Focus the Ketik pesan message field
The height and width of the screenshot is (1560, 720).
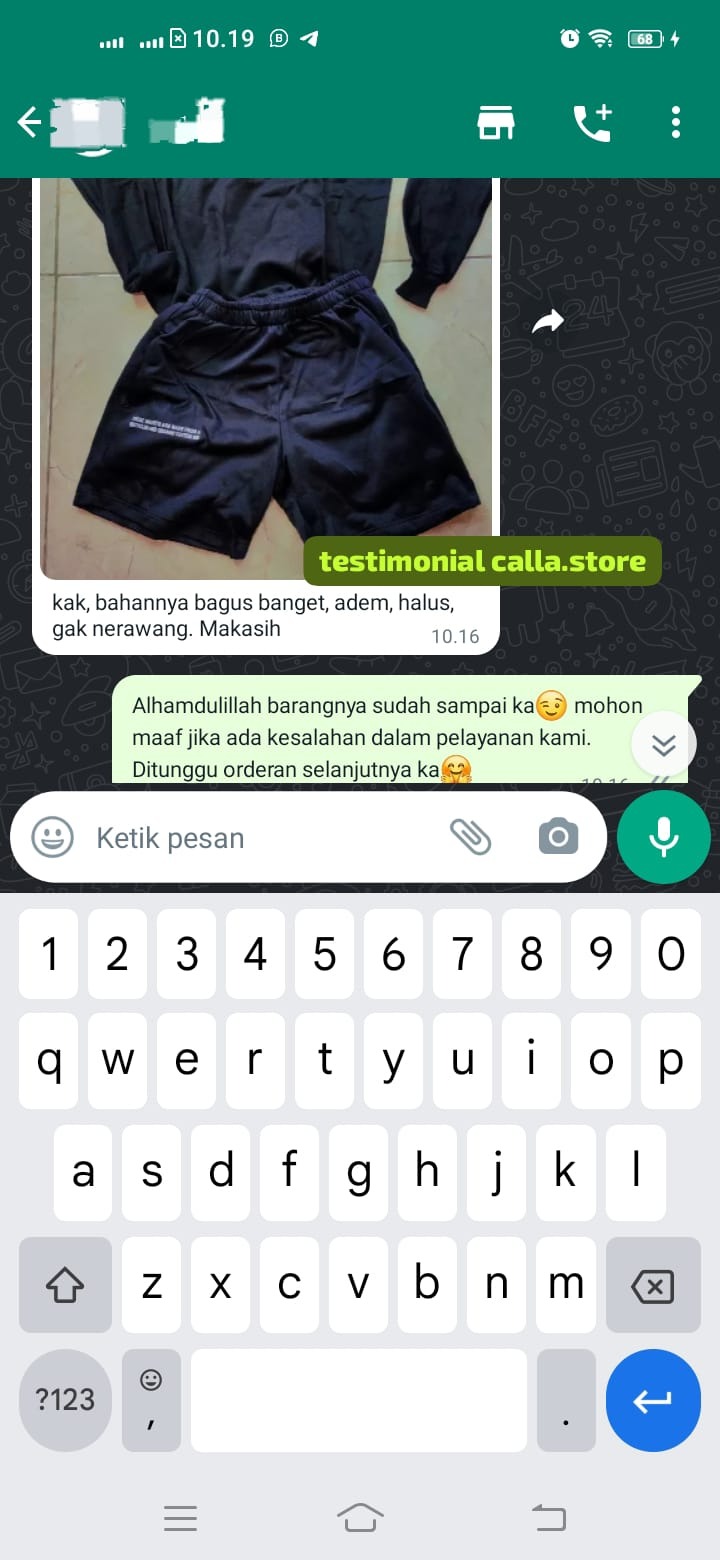(260, 838)
